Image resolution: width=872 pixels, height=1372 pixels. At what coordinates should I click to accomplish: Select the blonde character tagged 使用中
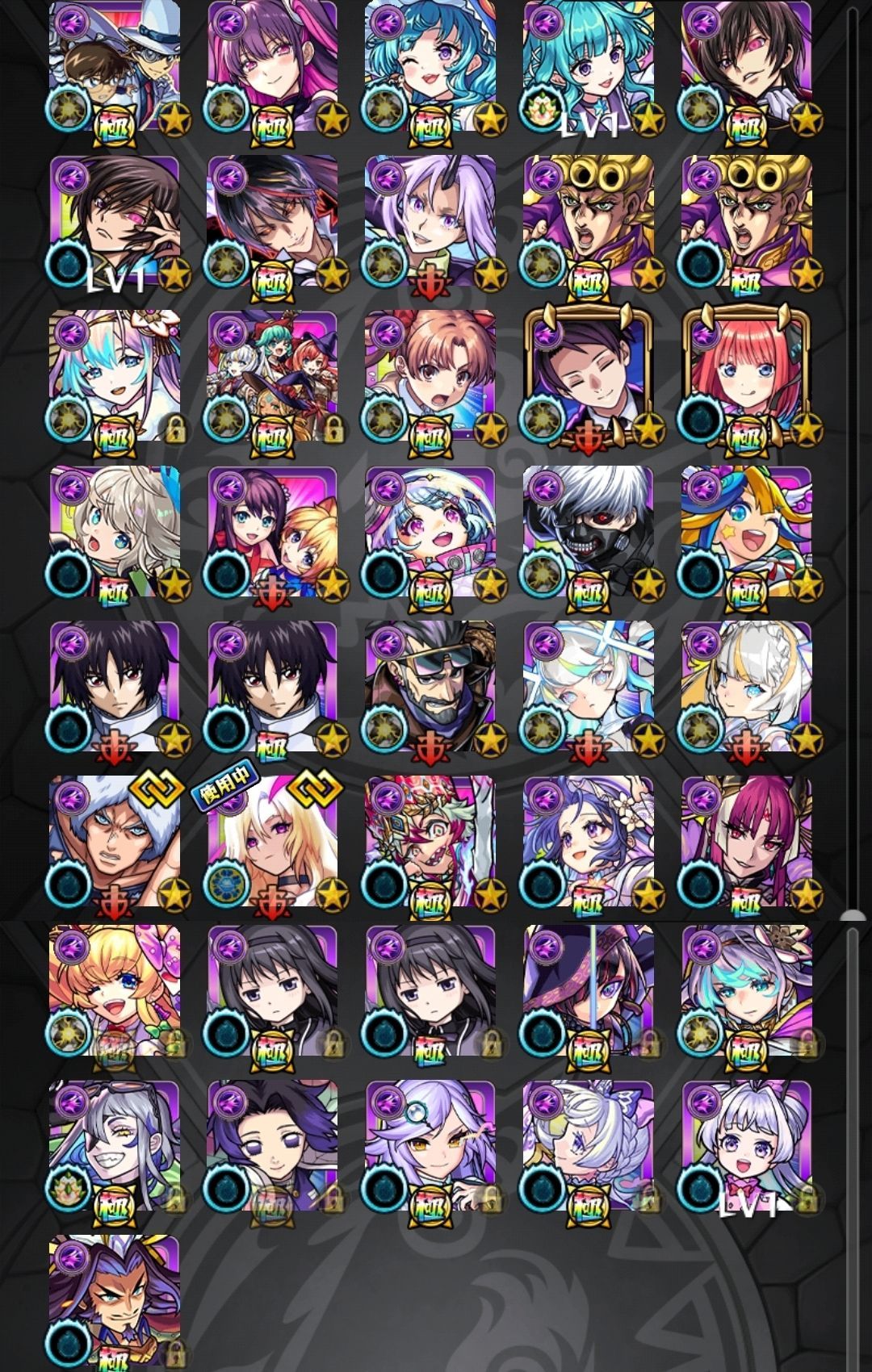tap(272, 842)
